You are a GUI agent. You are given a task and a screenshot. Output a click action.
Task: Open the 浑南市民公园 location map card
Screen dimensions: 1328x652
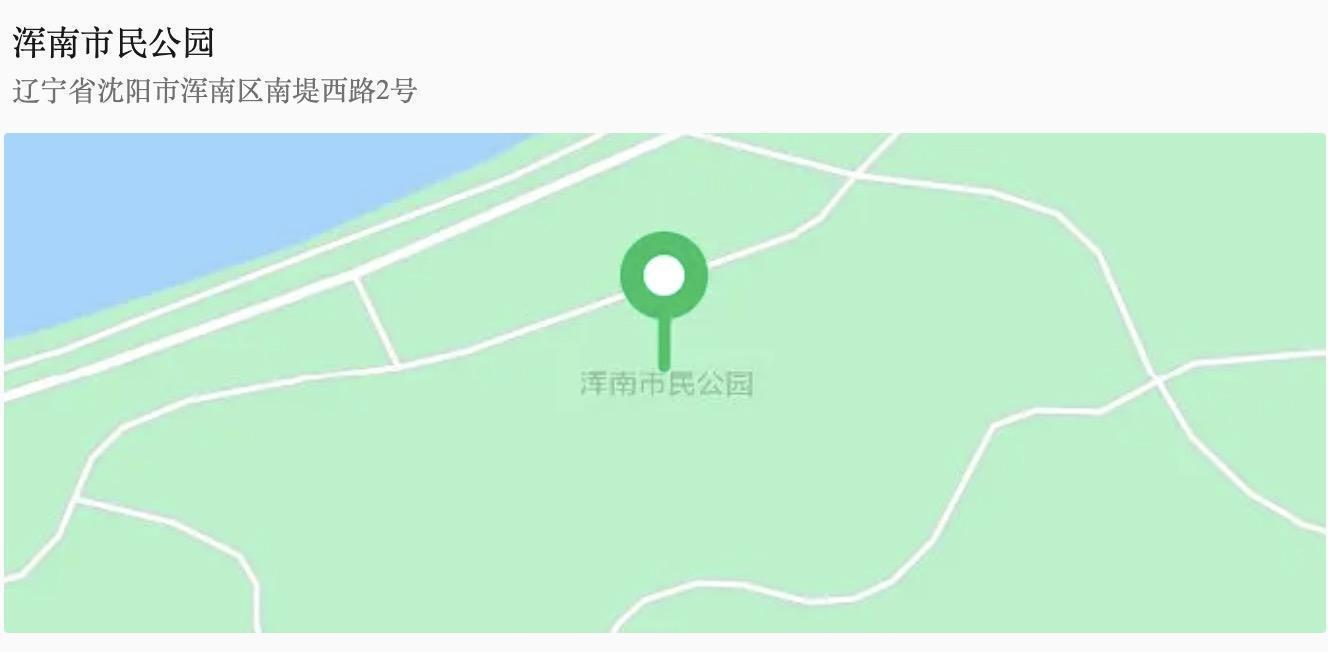[x=664, y=382]
